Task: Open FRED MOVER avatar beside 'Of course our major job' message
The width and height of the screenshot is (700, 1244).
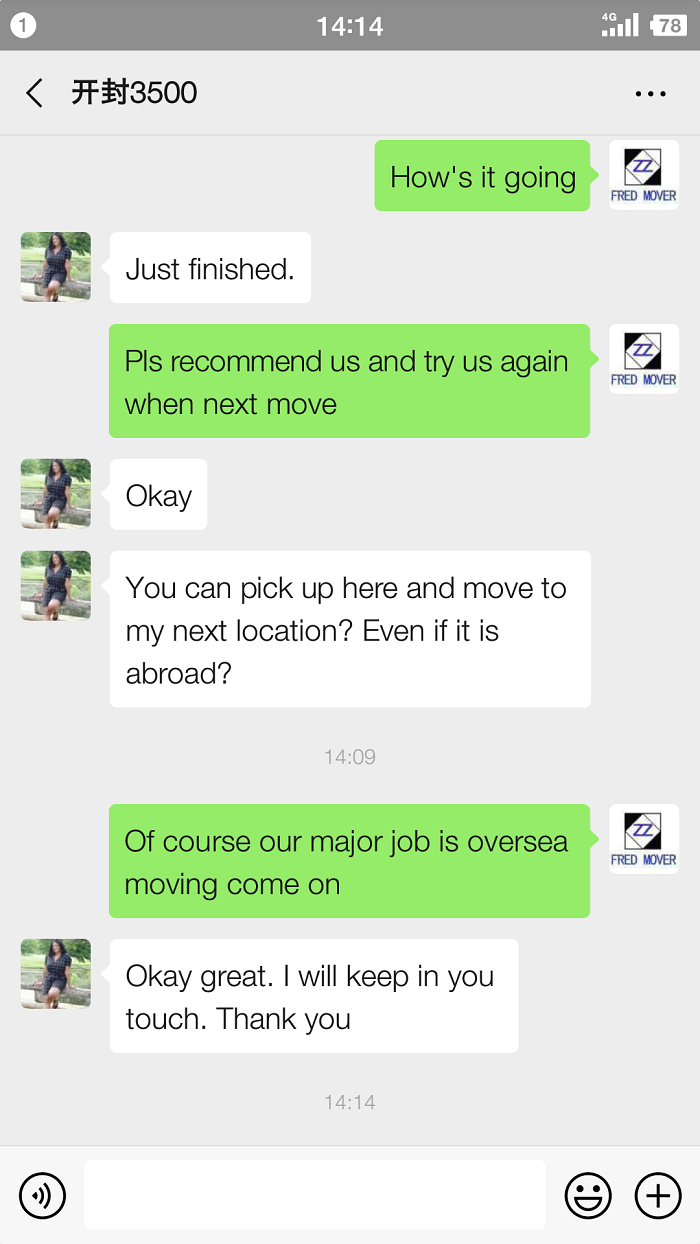Action: [x=644, y=839]
